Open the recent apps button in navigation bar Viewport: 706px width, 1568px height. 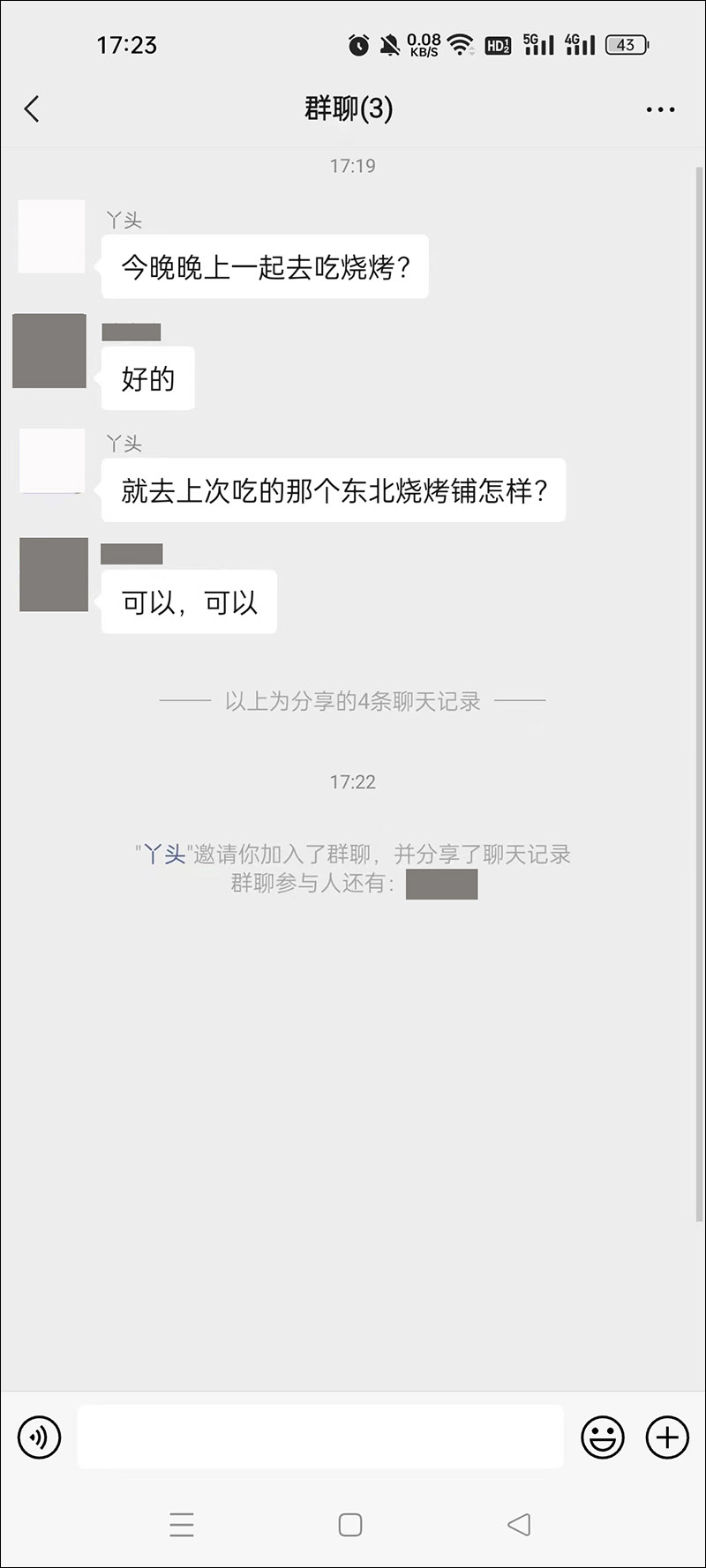pos(183,1524)
